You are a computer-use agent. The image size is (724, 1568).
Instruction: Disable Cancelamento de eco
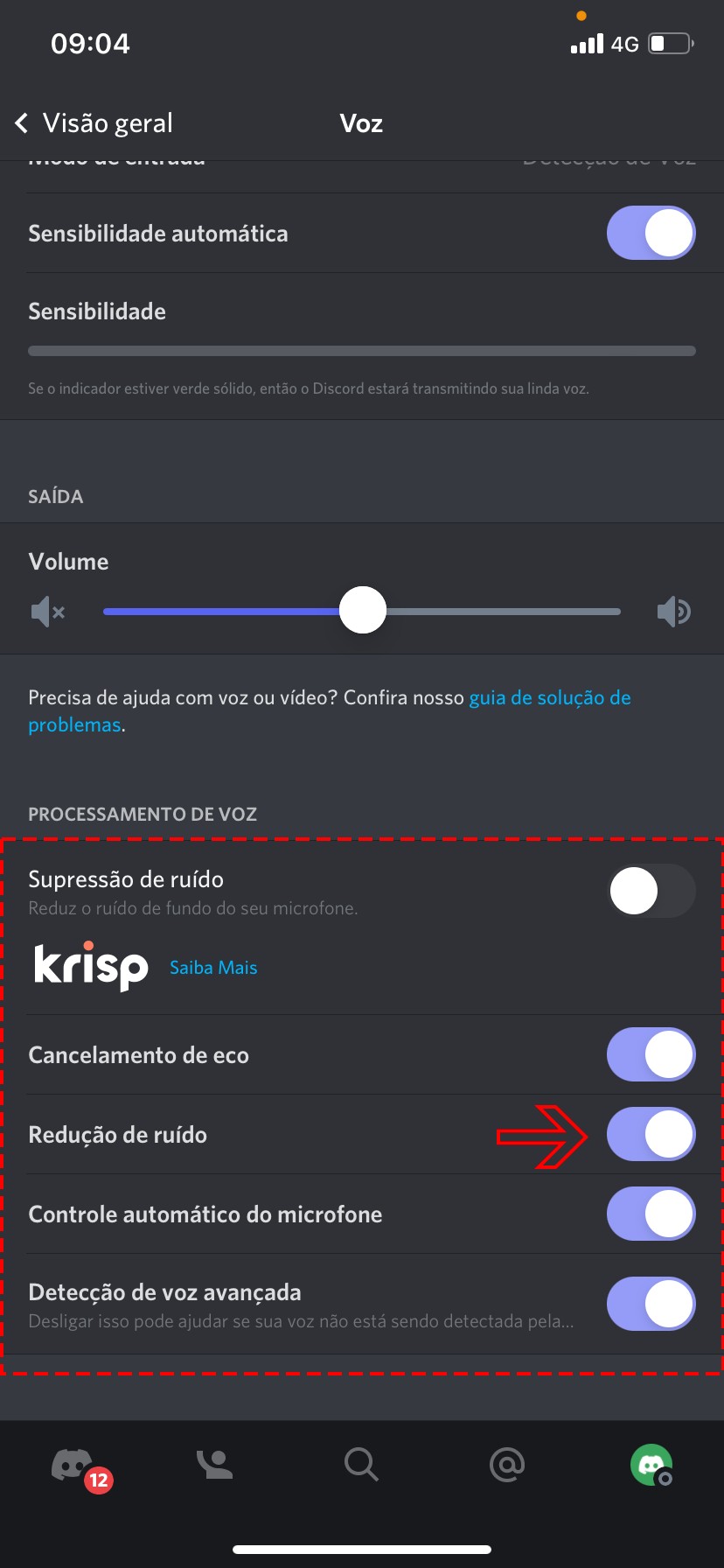[651, 1054]
